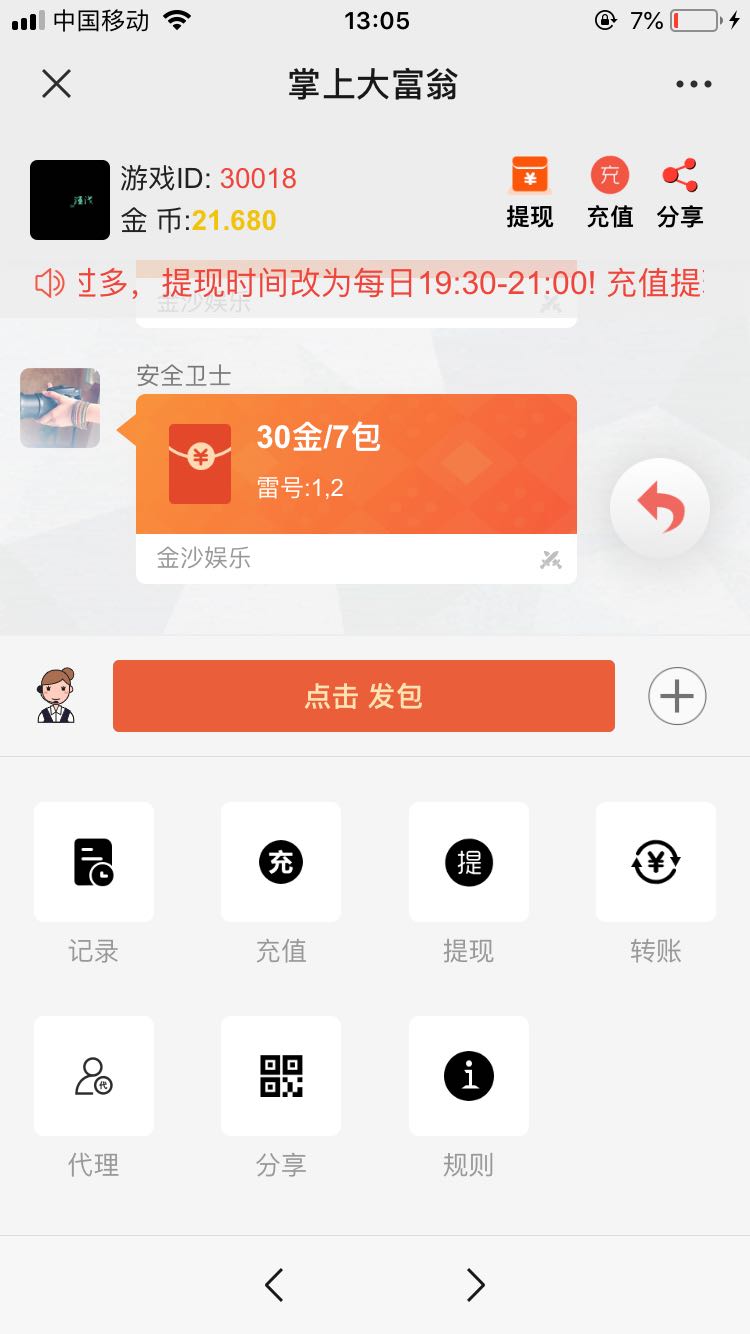Tap the top 充值 recharge icon
This screenshot has width=750, height=1334.
point(609,193)
